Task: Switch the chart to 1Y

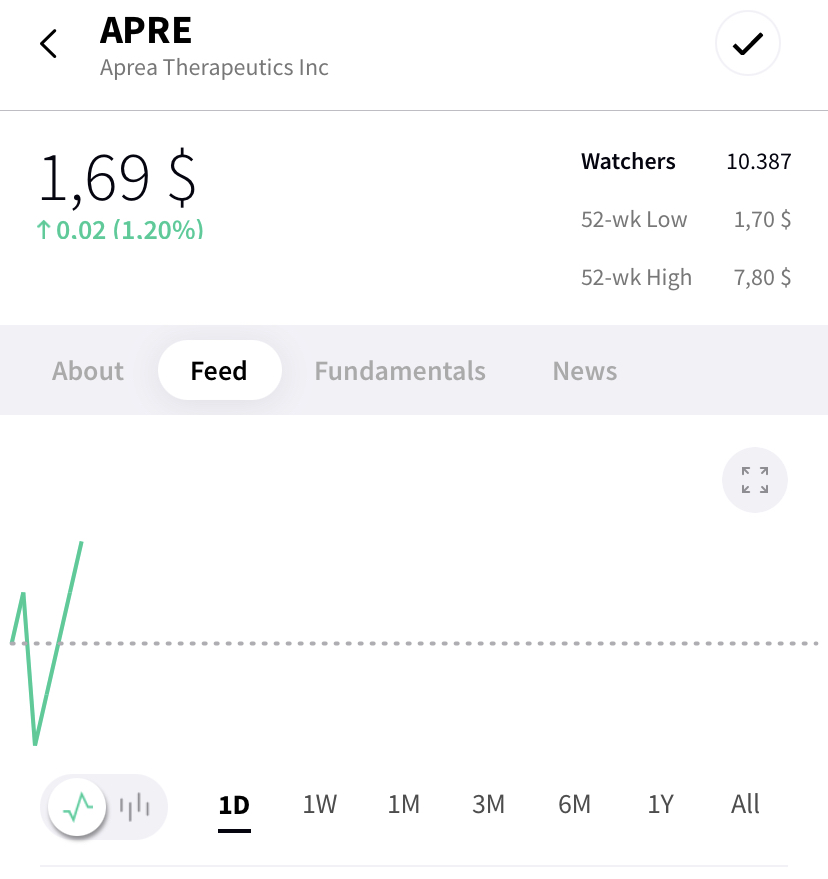Action: (x=660, y=804)
